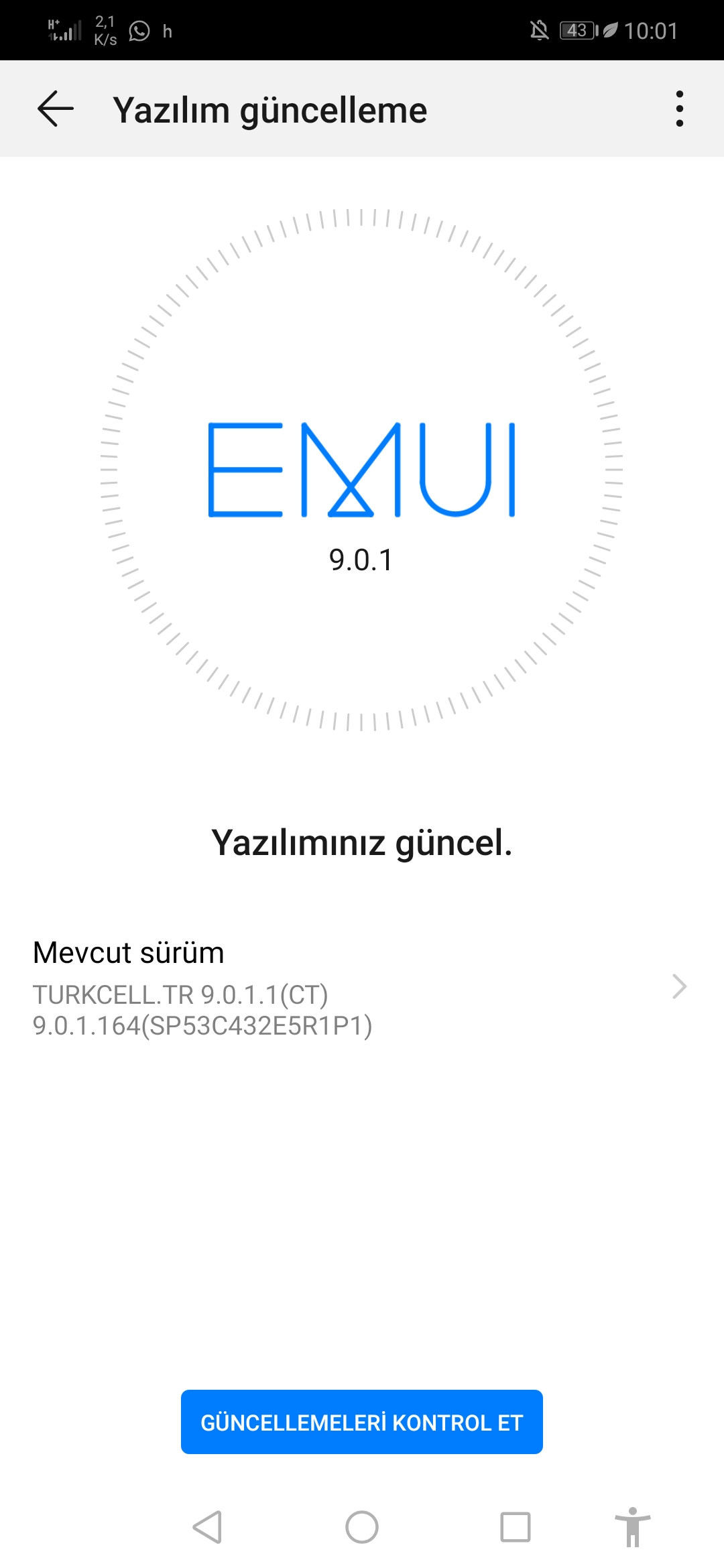The height and width of the screenshot is (1568, 724).
Task: Open the three-dot overflow menu
Action: pyautogui.click(x=680, y=109)
